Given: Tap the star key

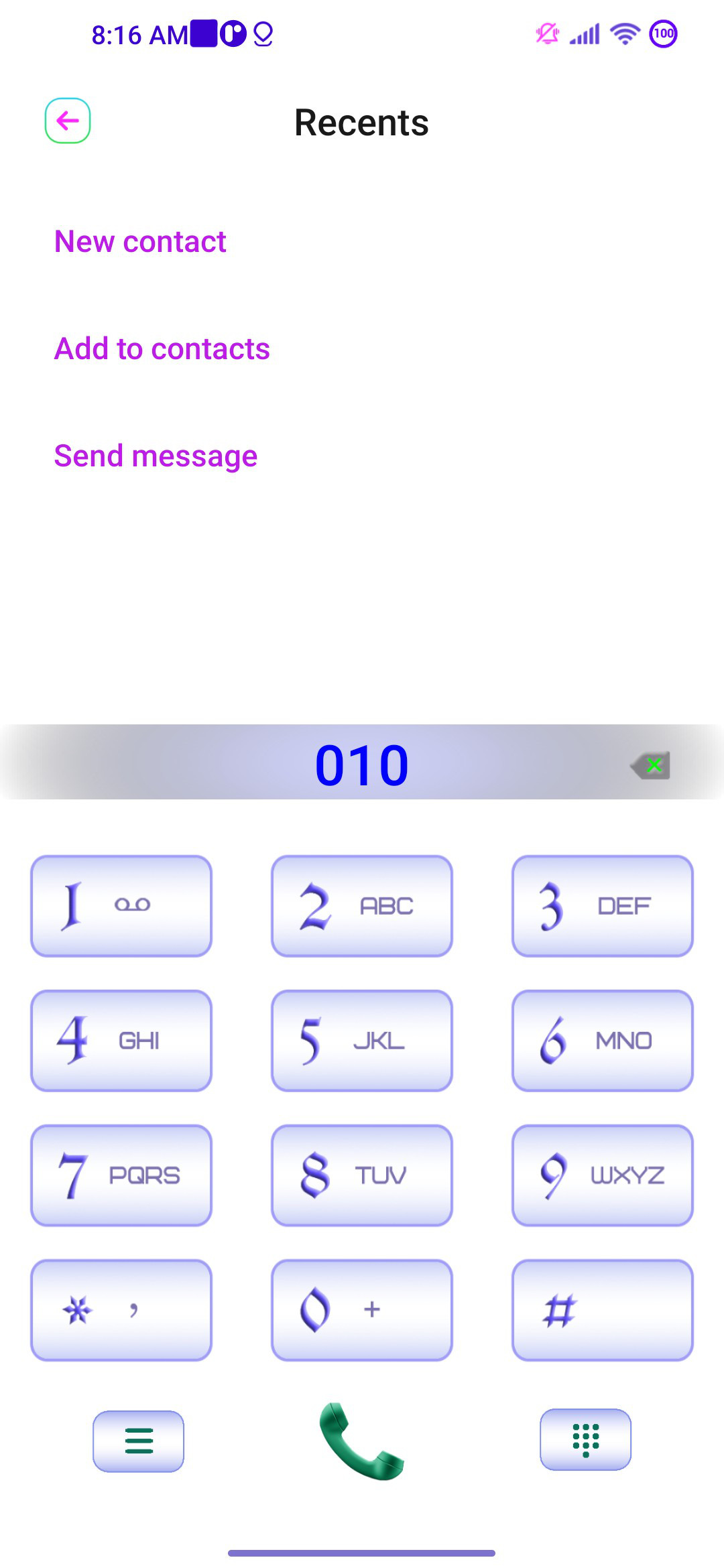Looking at the screenshot, I should [121, 1310].
